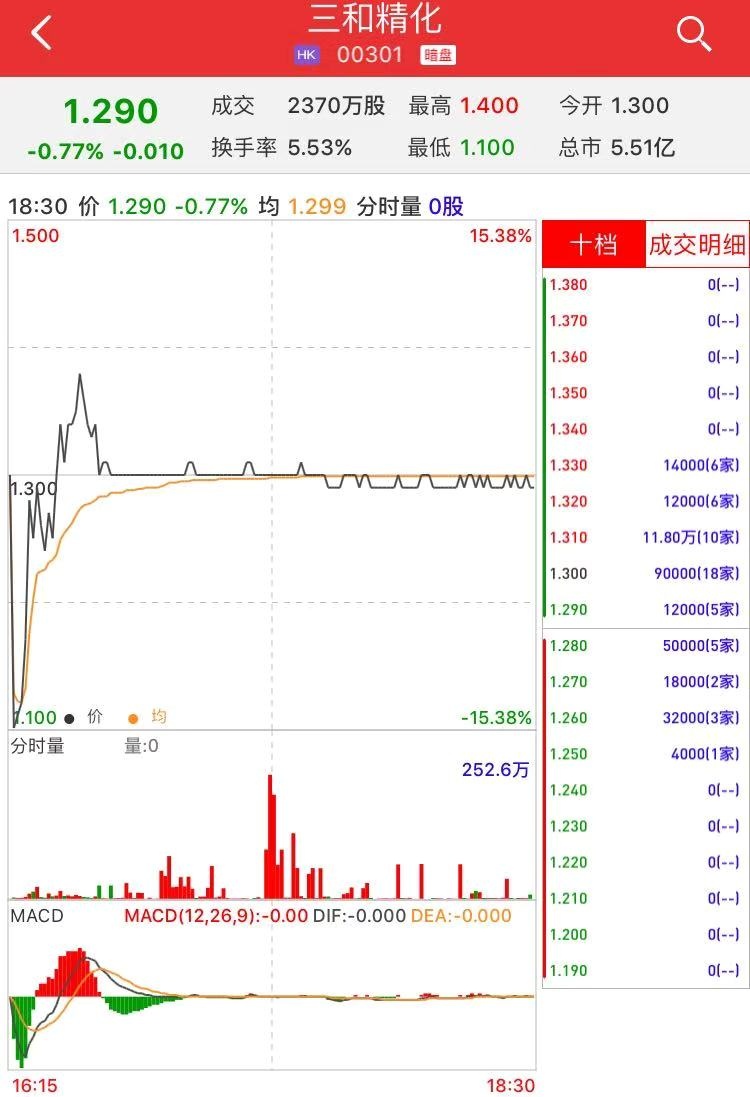
Task: Switch to the 成交明细 tab
Action: pos(697,245)
